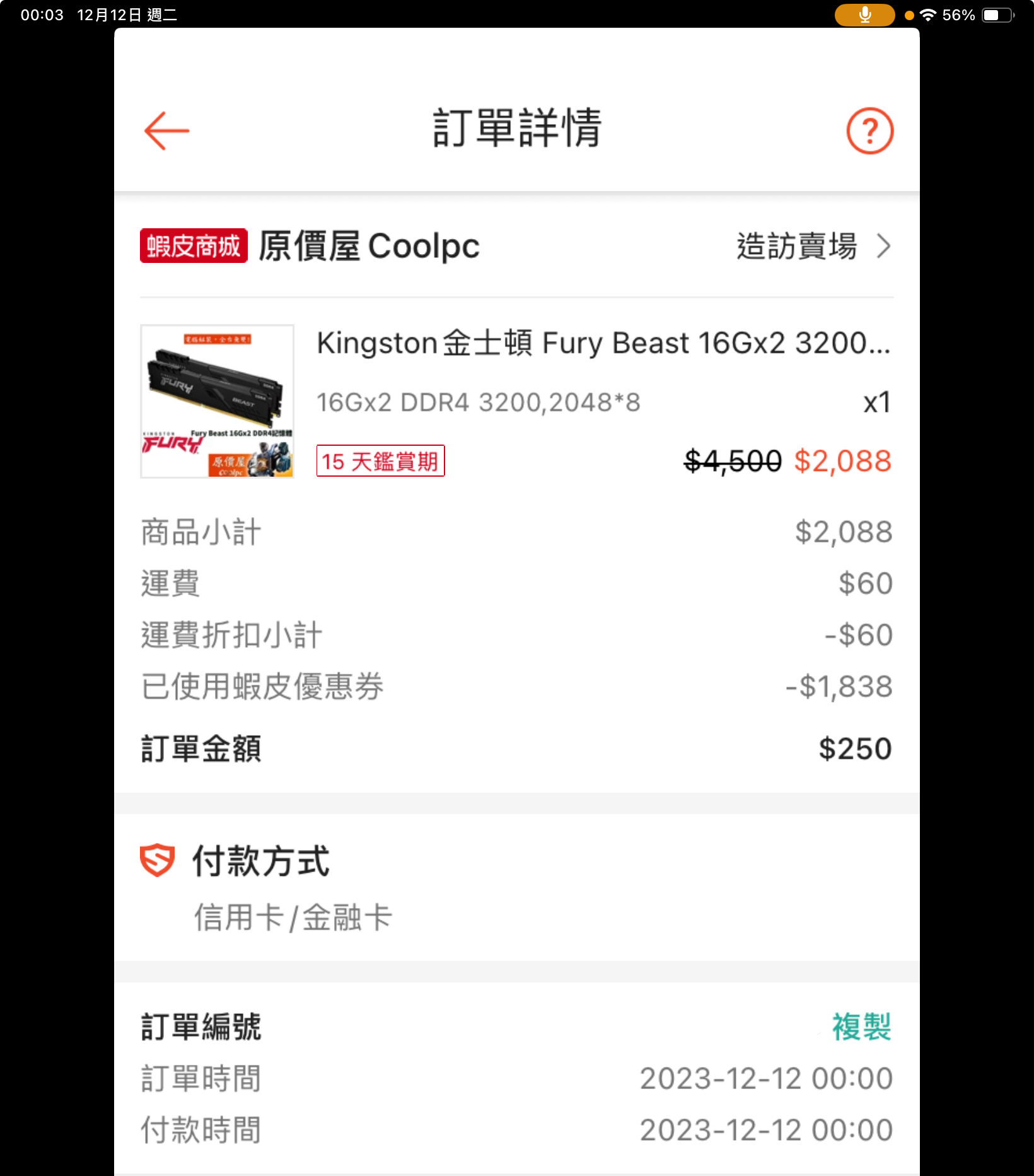
Task: Visit the 原價屋 Coolpc shop
Action: (813, 247)
